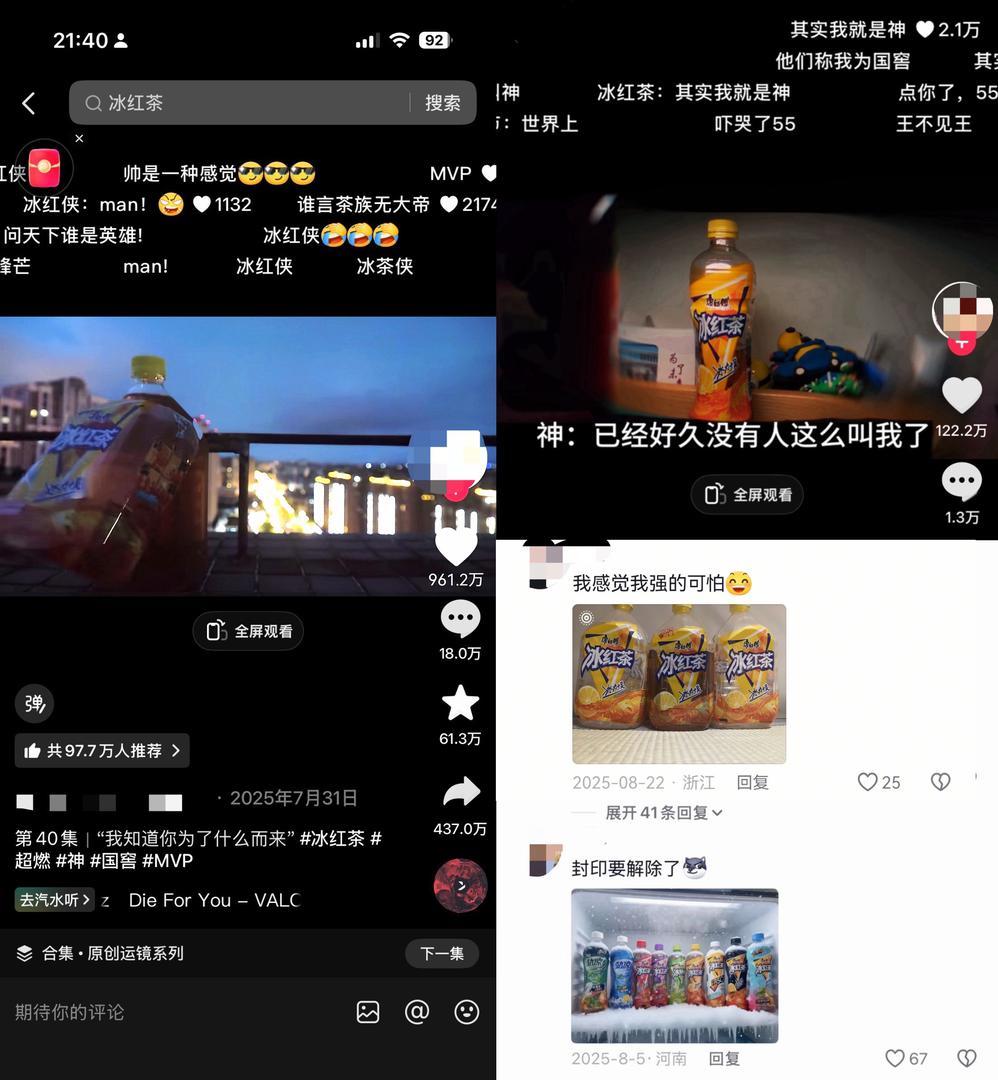Screen dimensions: 998x1080
Task: Add the video to favorites via star icon
Action: click(461, 703)
